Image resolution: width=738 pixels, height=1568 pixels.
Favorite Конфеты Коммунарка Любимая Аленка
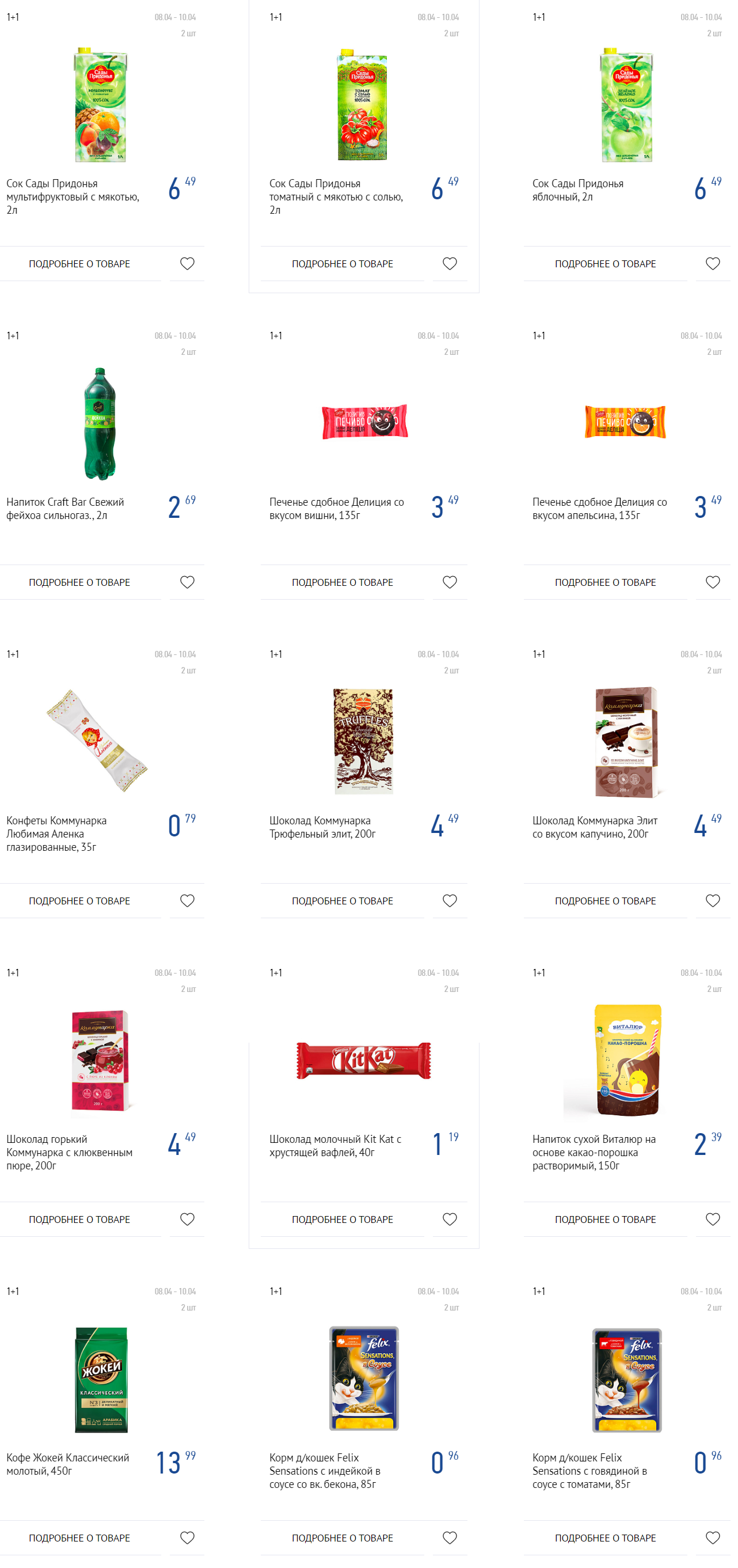188,900
